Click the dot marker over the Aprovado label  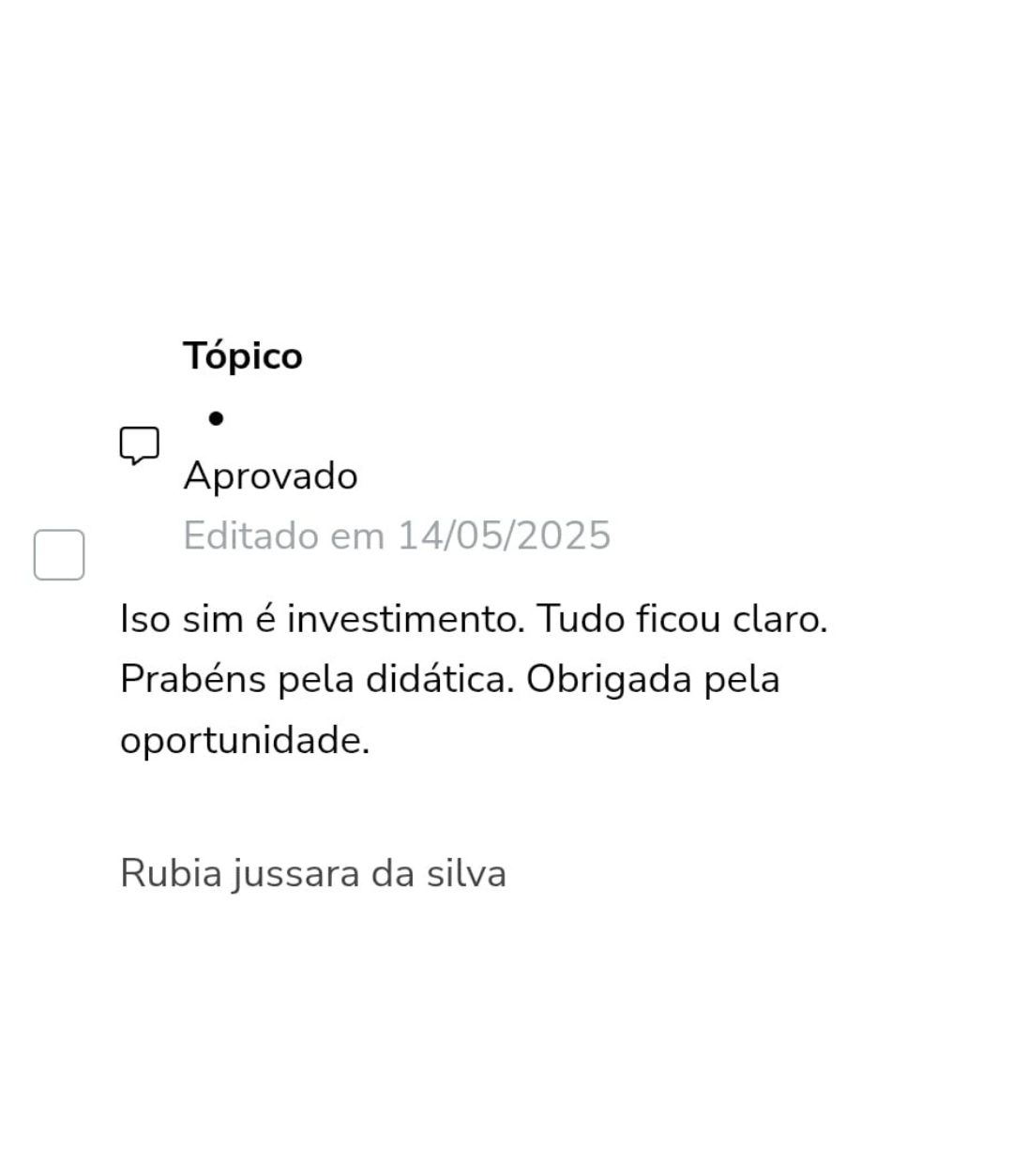tap(215, 418)
